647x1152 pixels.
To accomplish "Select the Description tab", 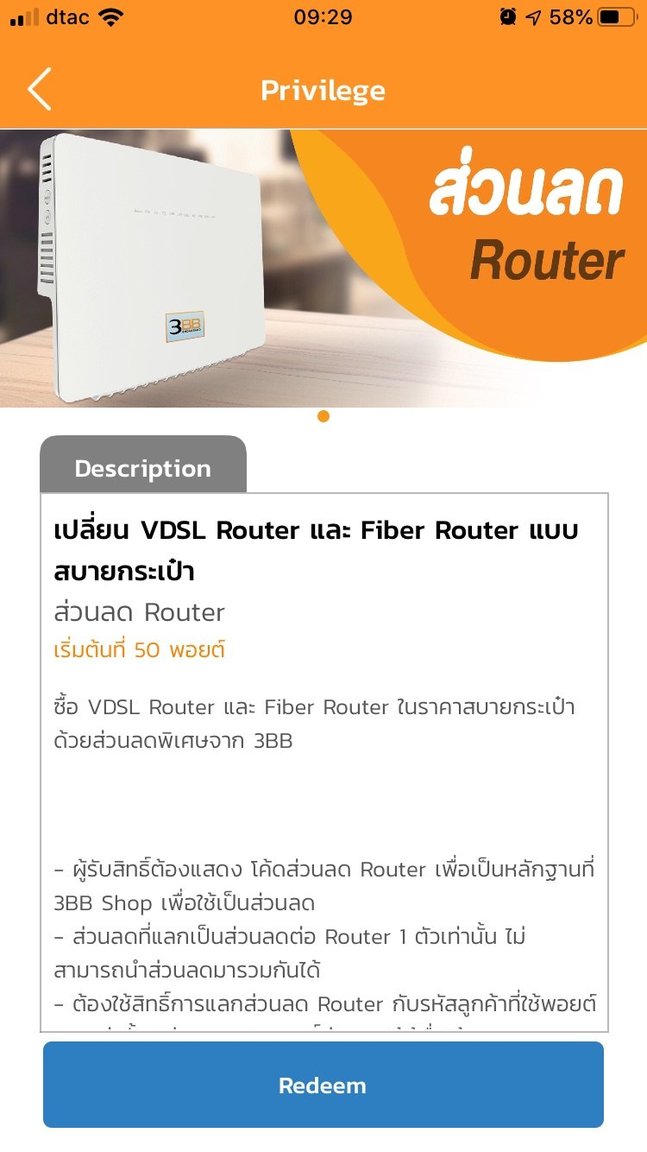I will click(143, 468).
